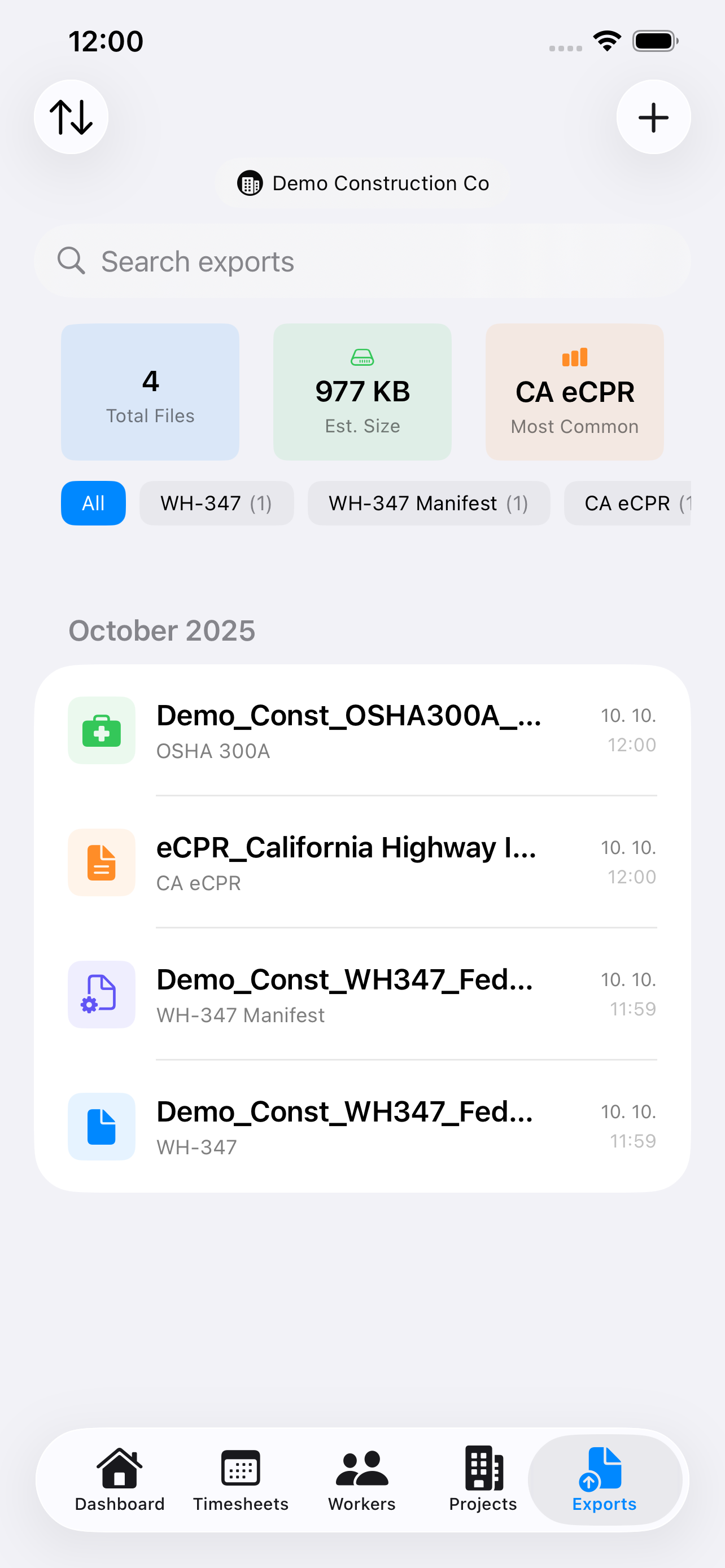Select the Exports tab
Viewport: 725px width, 1568px height.
(x=604, y=1479)
